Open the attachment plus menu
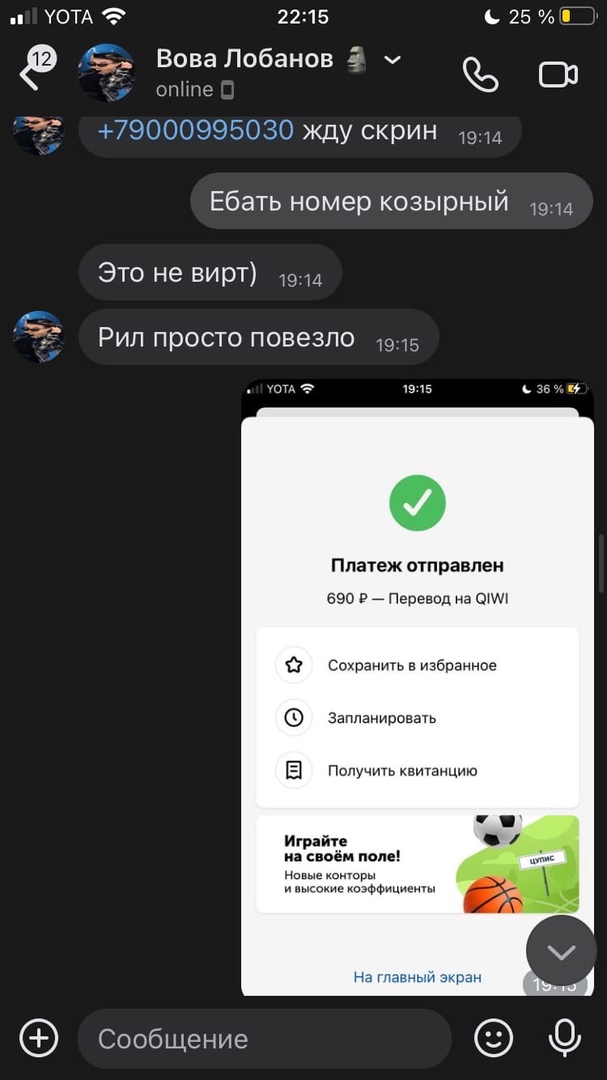 39,1038
